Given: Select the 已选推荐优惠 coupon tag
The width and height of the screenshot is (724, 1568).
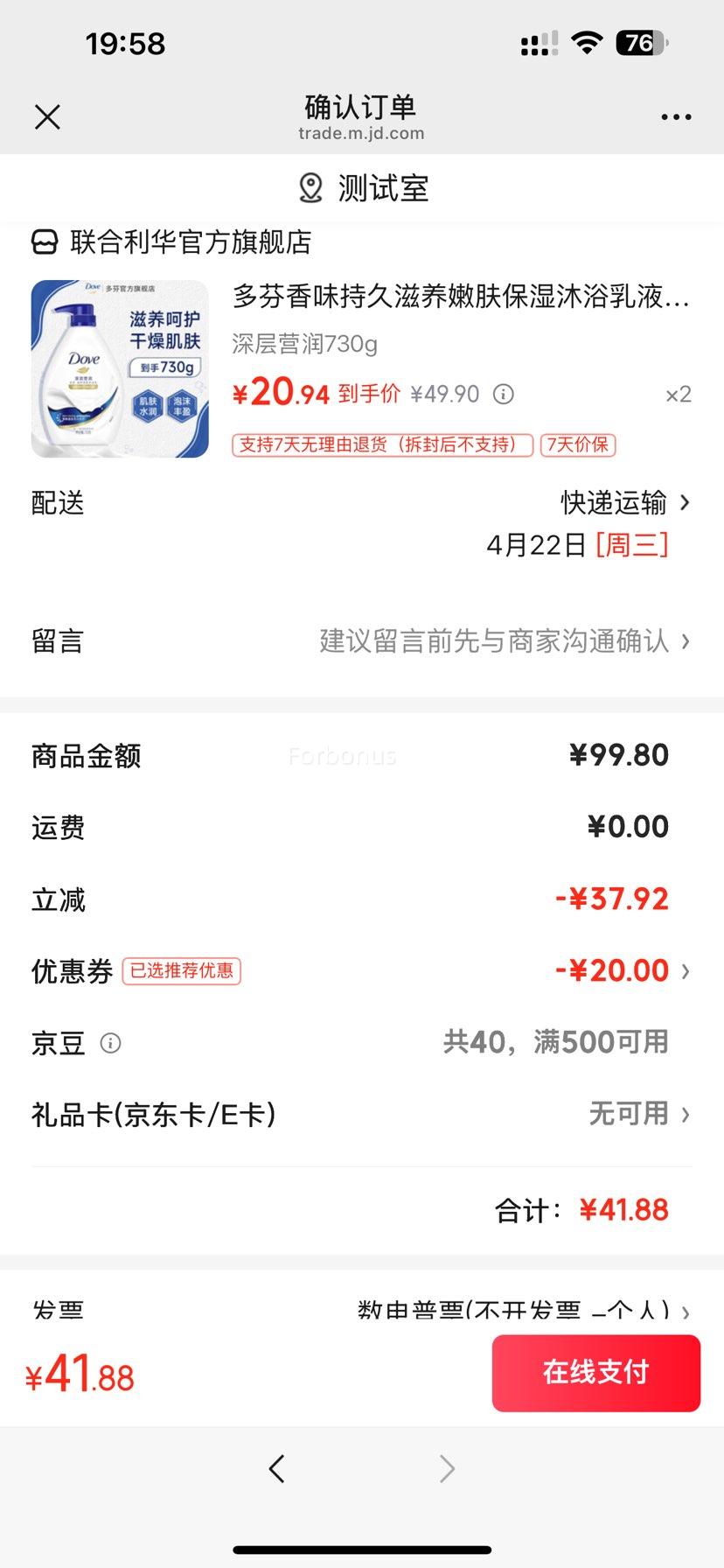Looking at the screenshot, I should point(181,971).
